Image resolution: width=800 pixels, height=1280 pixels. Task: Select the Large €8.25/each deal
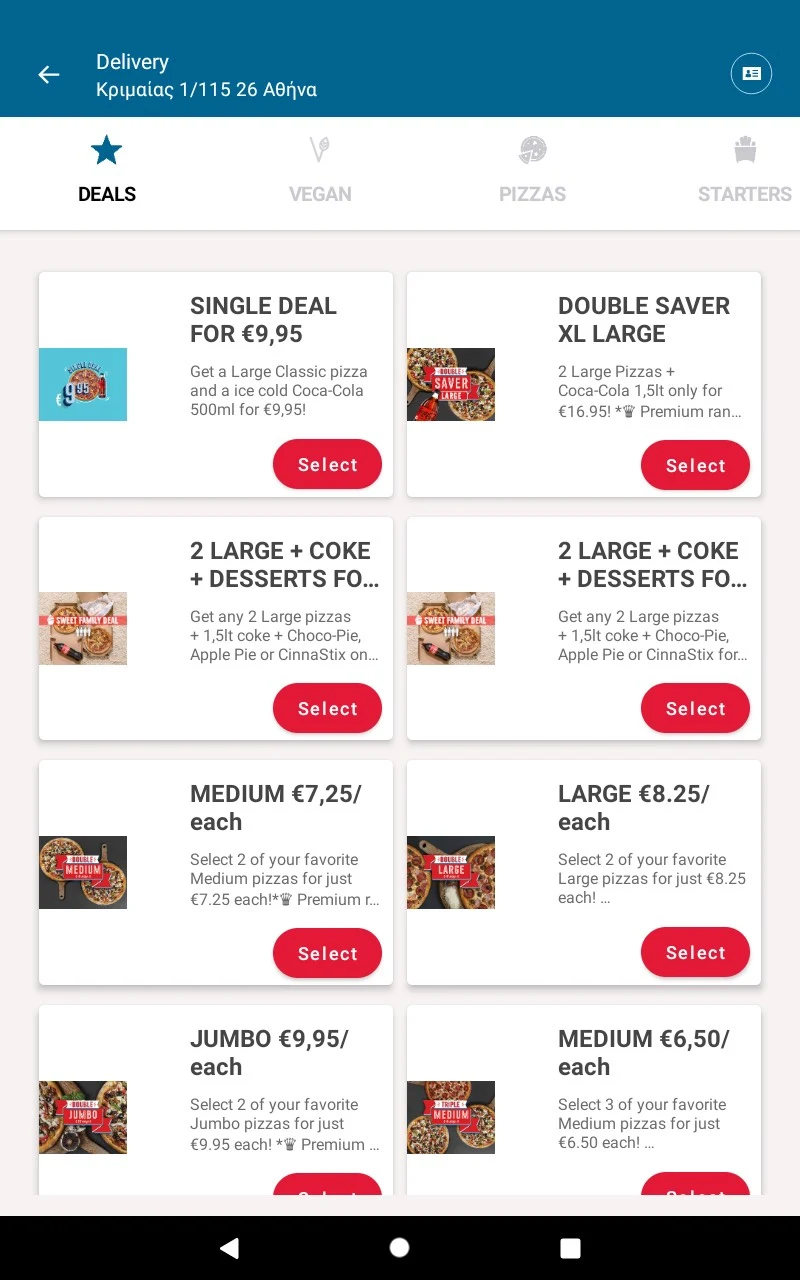695,952
